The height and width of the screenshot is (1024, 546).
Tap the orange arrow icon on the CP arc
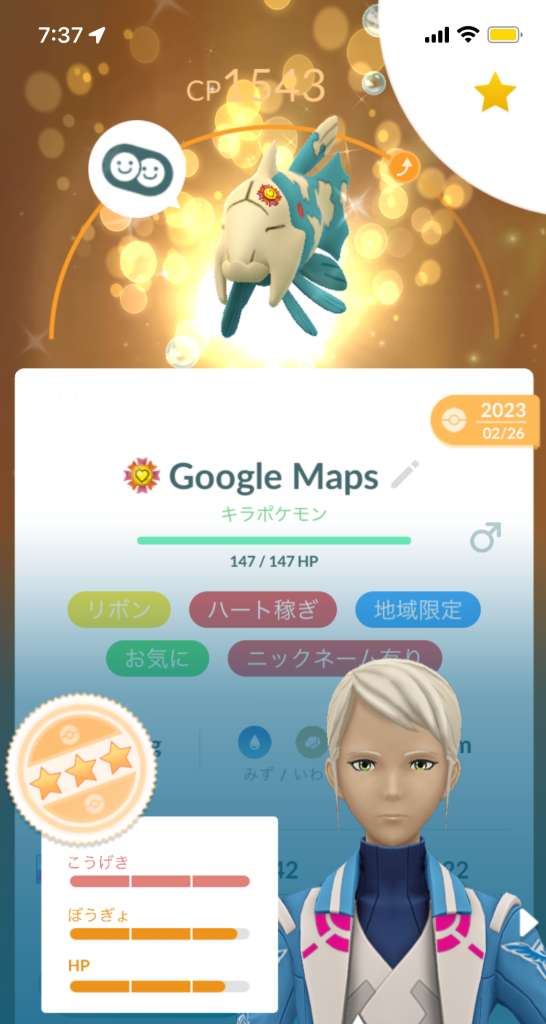click(x=400, y=167)
